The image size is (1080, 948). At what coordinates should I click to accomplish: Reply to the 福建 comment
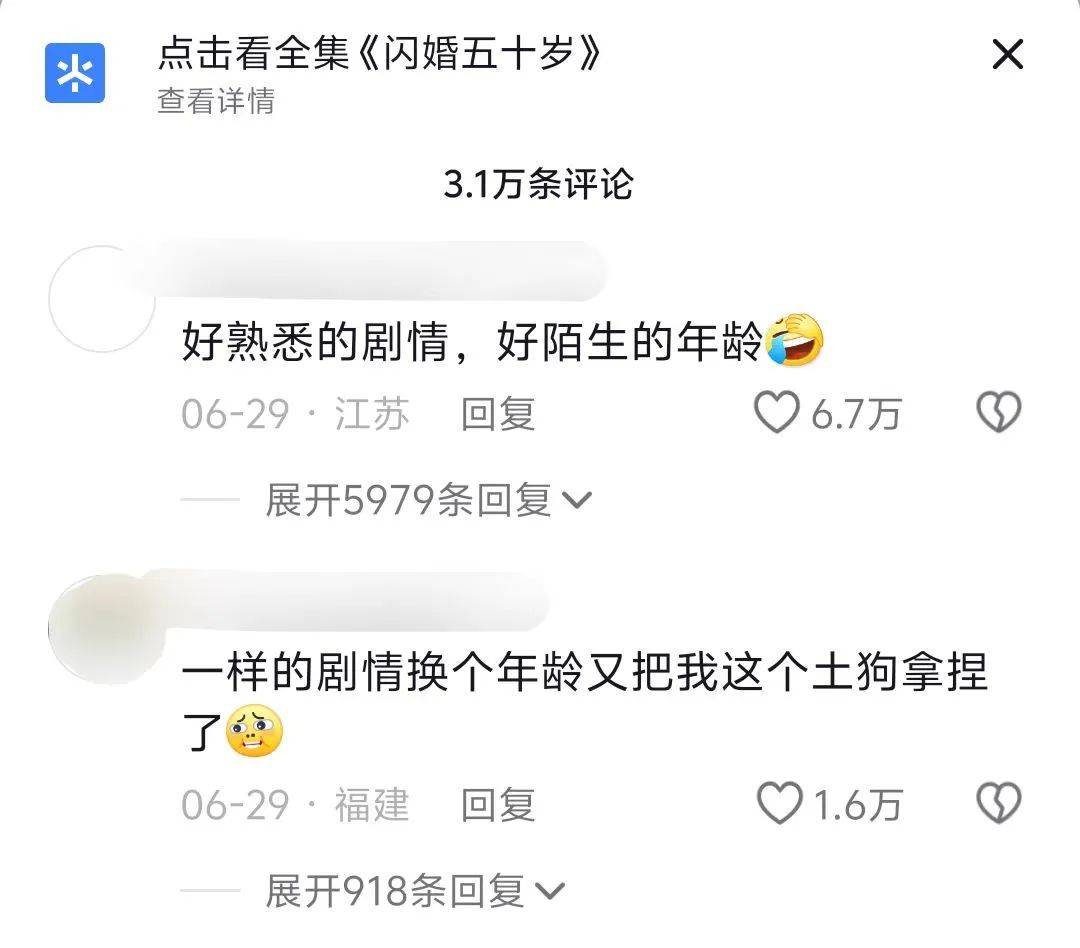(497, 805)
